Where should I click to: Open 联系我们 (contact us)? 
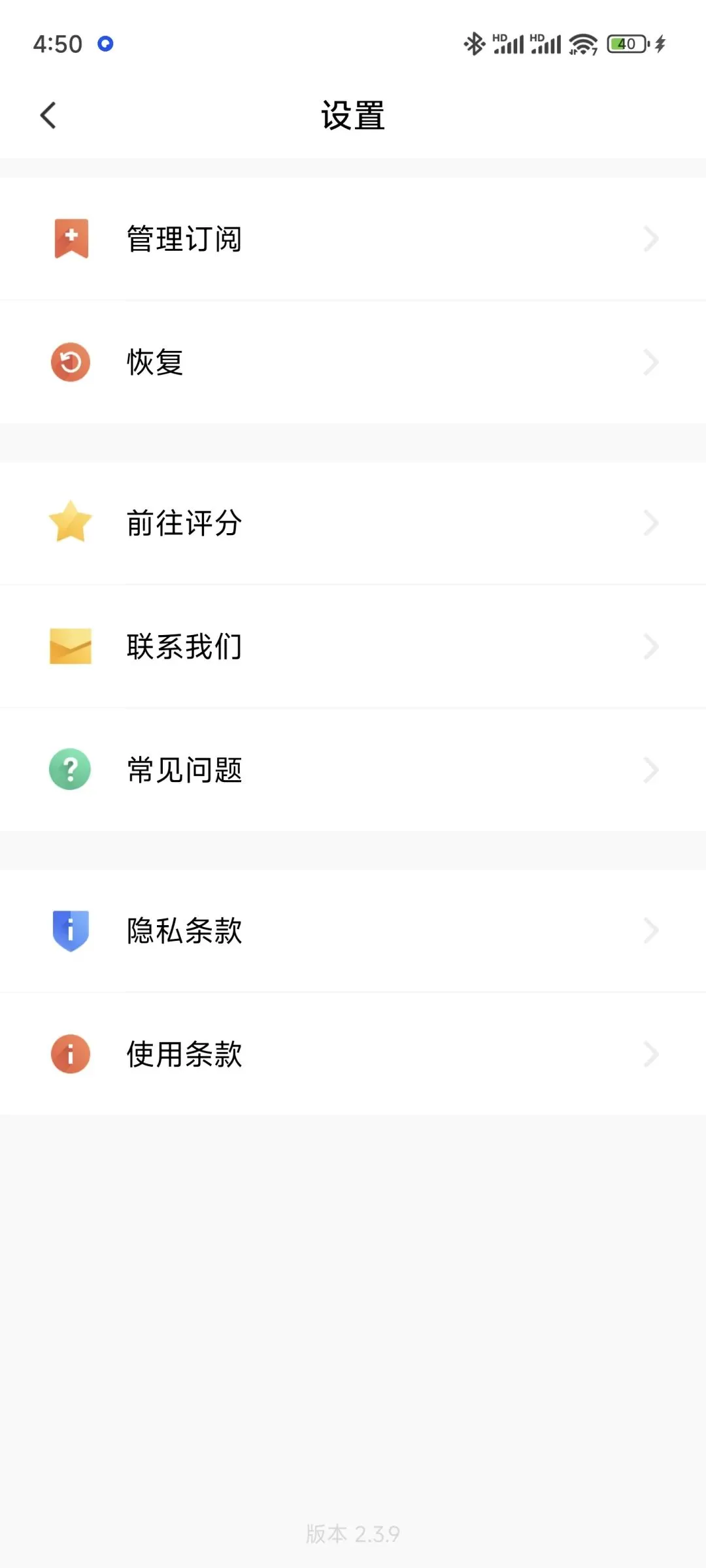(353, 646)
